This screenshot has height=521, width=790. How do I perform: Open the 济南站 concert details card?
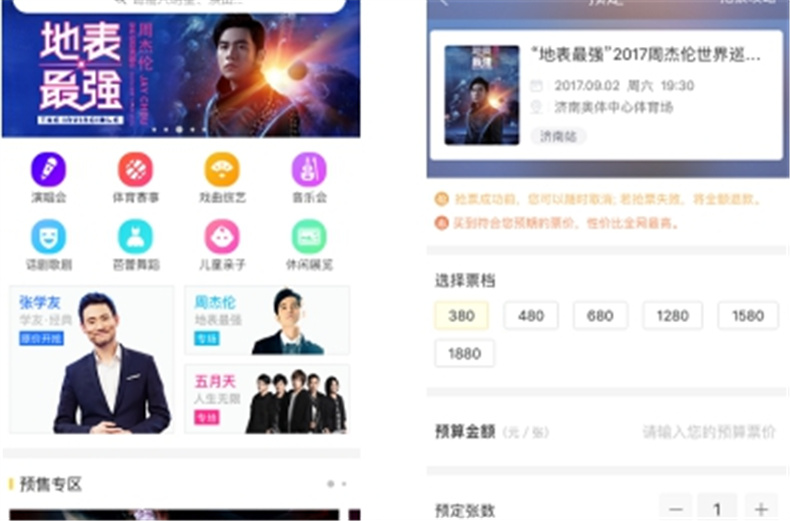pyautogui.click(x=604, y=95)
